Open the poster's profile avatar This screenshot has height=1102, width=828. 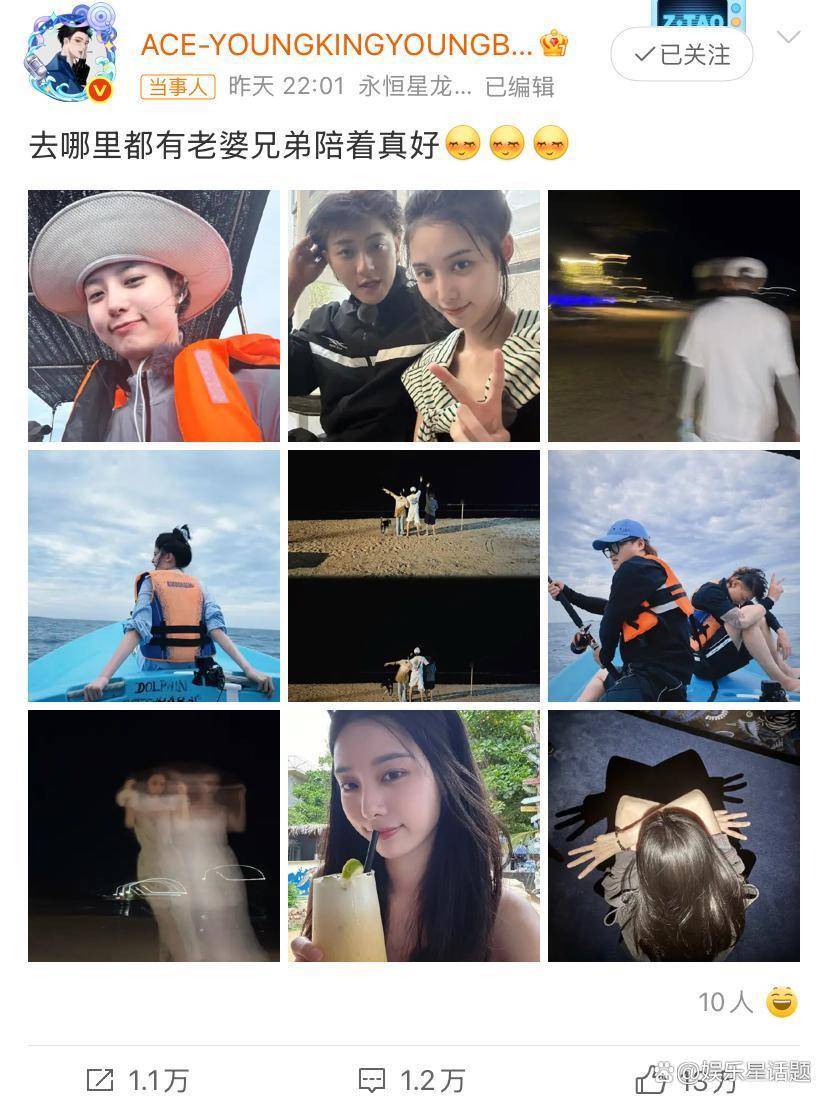click(69, 57)
